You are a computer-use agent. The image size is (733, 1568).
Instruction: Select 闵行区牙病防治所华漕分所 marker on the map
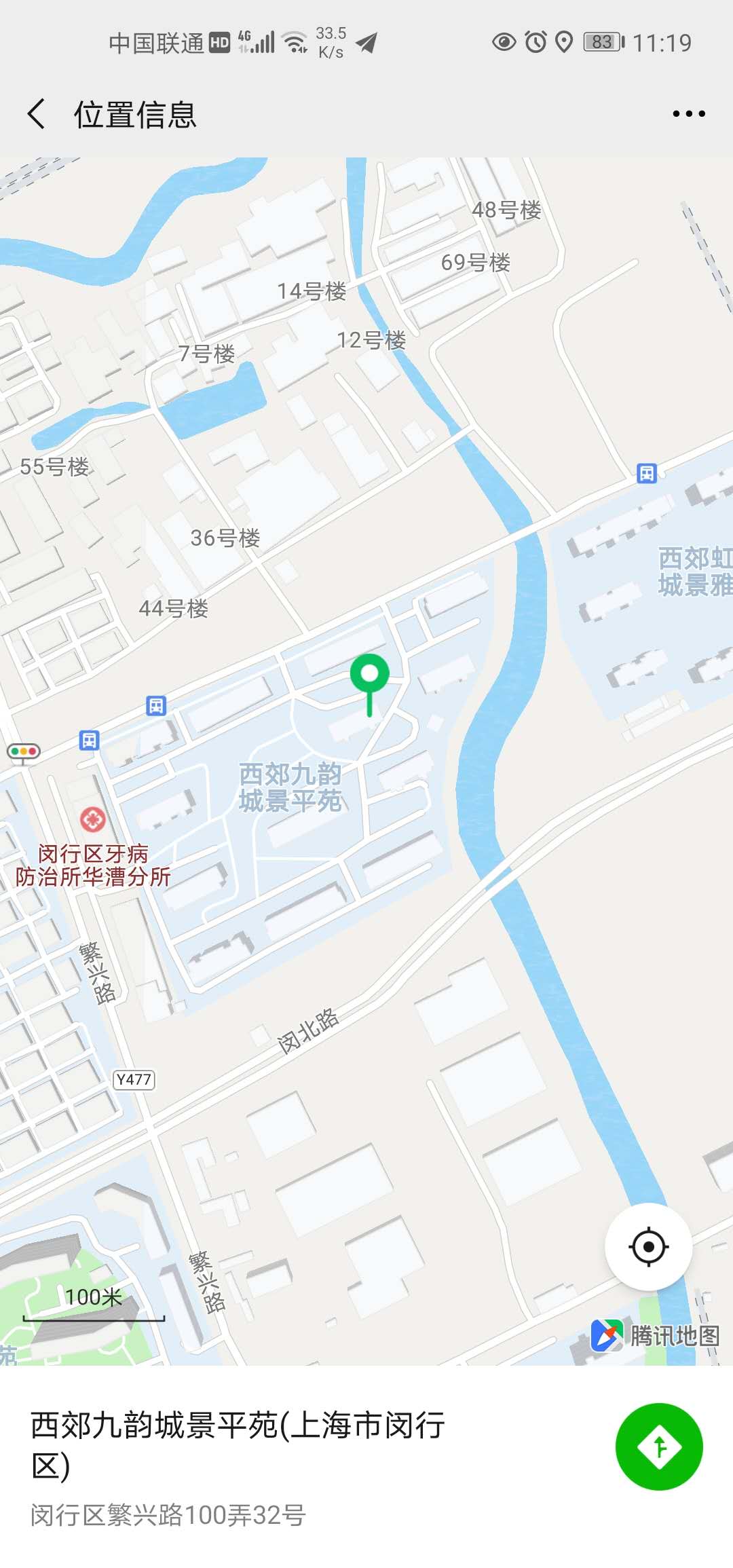coord(93,819)
